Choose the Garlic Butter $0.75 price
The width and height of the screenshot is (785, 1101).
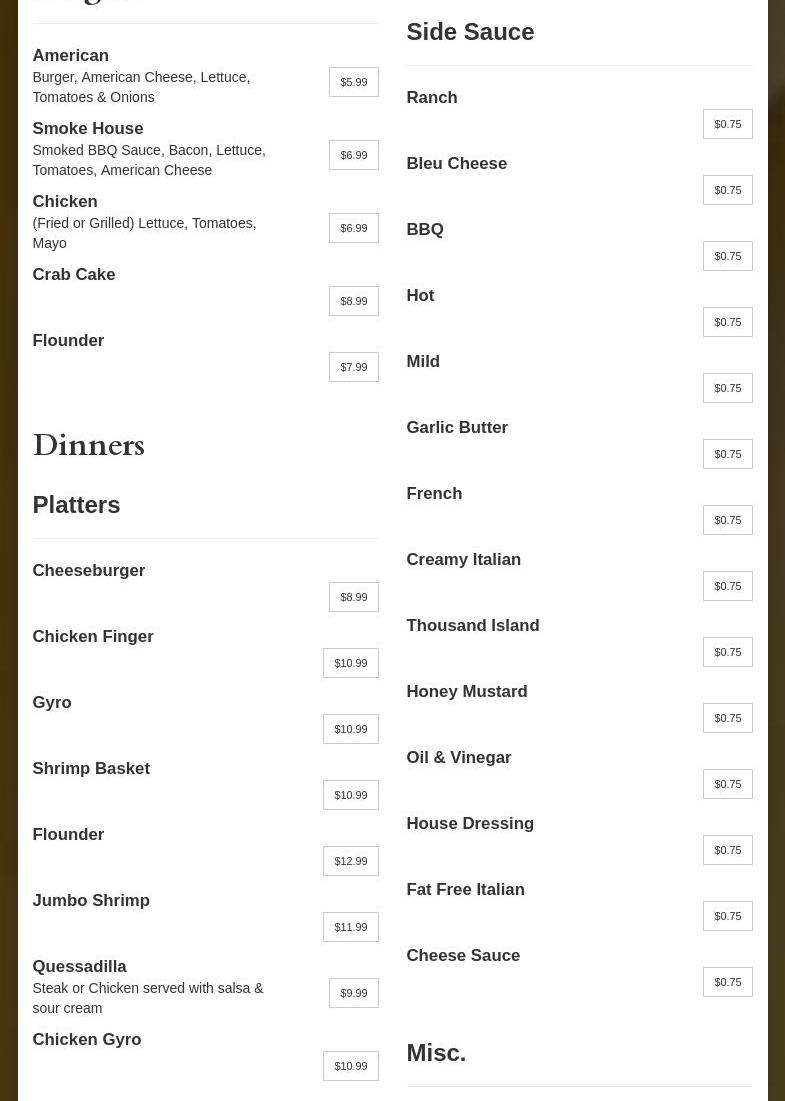pyautogui.click(x=727, y=454)
